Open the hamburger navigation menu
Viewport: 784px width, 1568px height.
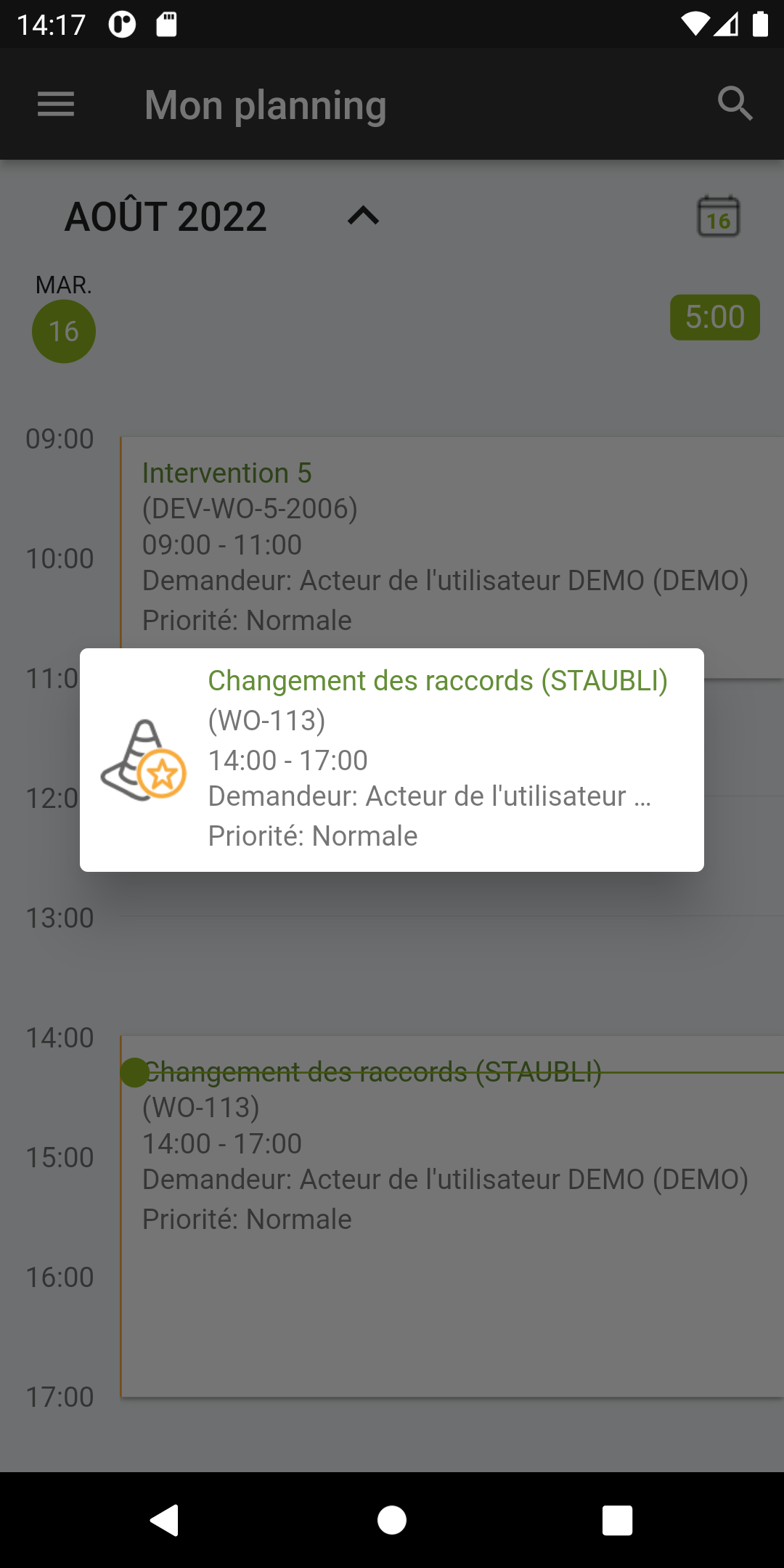click(x=56, y=105)
